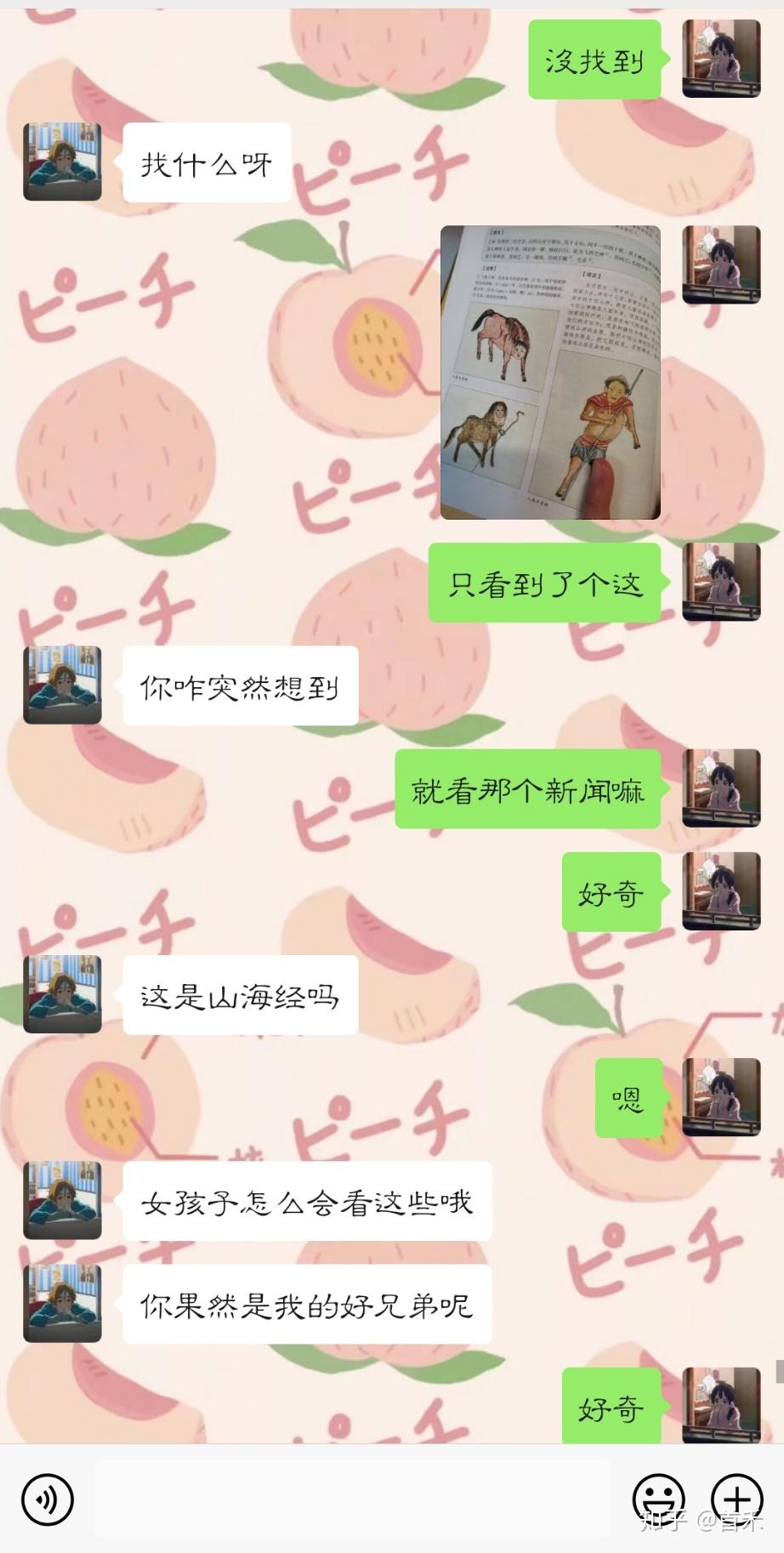
Task: Tap the friend's avatar beside 这是山海经吗
Action: 61,994
